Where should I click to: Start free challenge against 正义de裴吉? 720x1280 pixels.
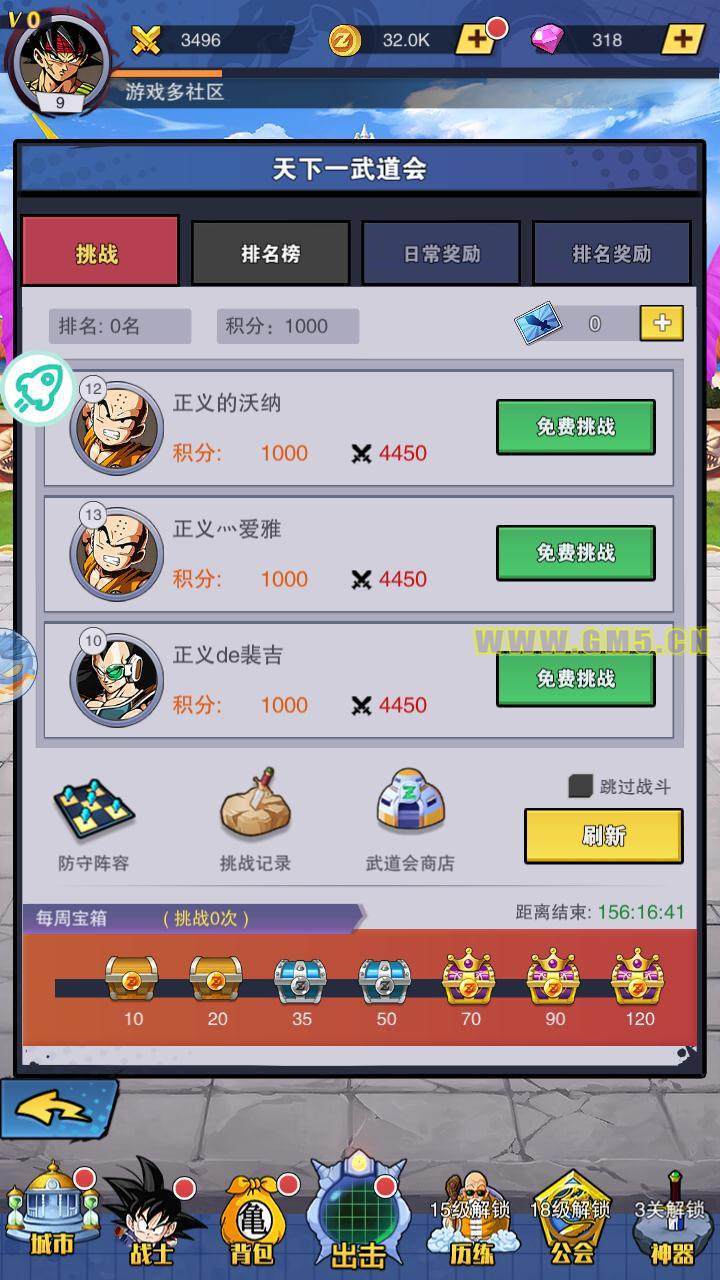(575, 679)
